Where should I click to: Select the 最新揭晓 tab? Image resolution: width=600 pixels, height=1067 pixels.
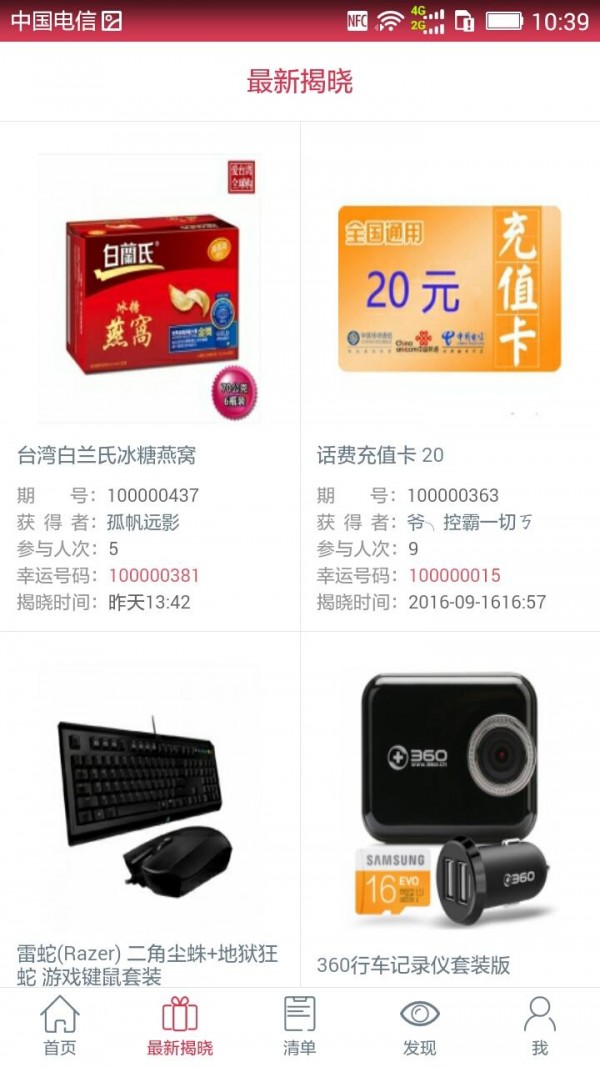pos(180,1026)
